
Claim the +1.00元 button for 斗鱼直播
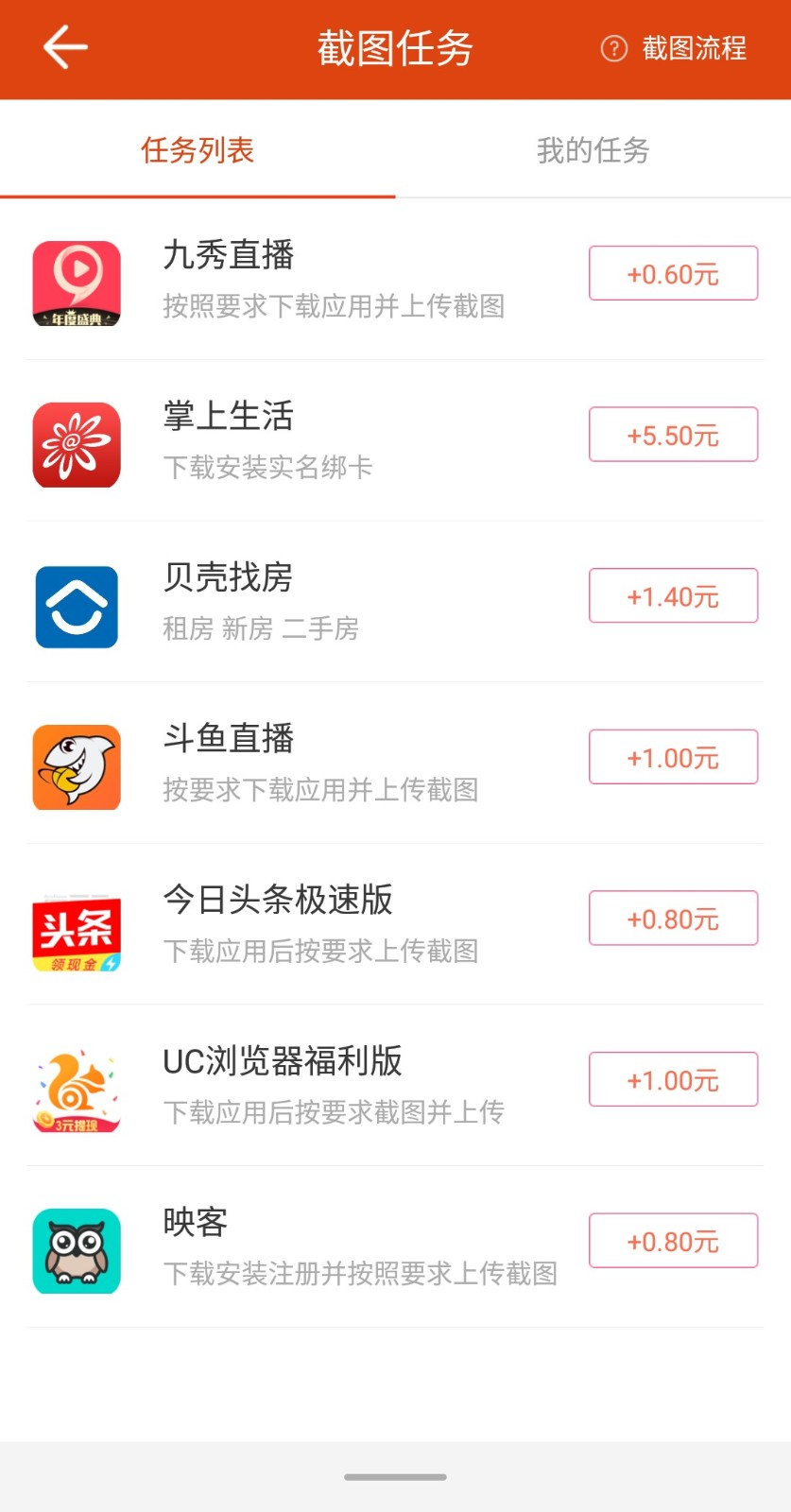click(673, 757)
